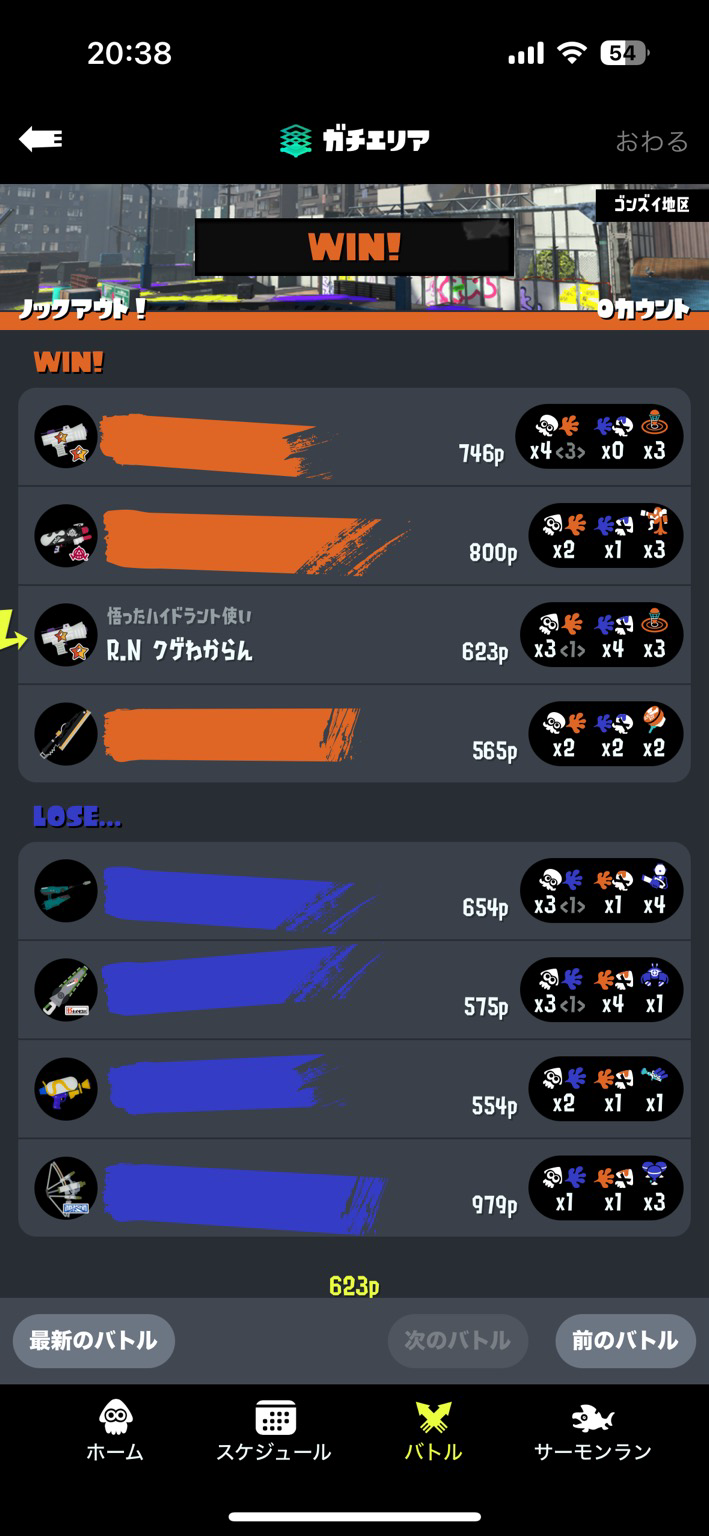Open the winning player row with 565p
Screen dimensions: 709x1536
click(x=354, y=734)
